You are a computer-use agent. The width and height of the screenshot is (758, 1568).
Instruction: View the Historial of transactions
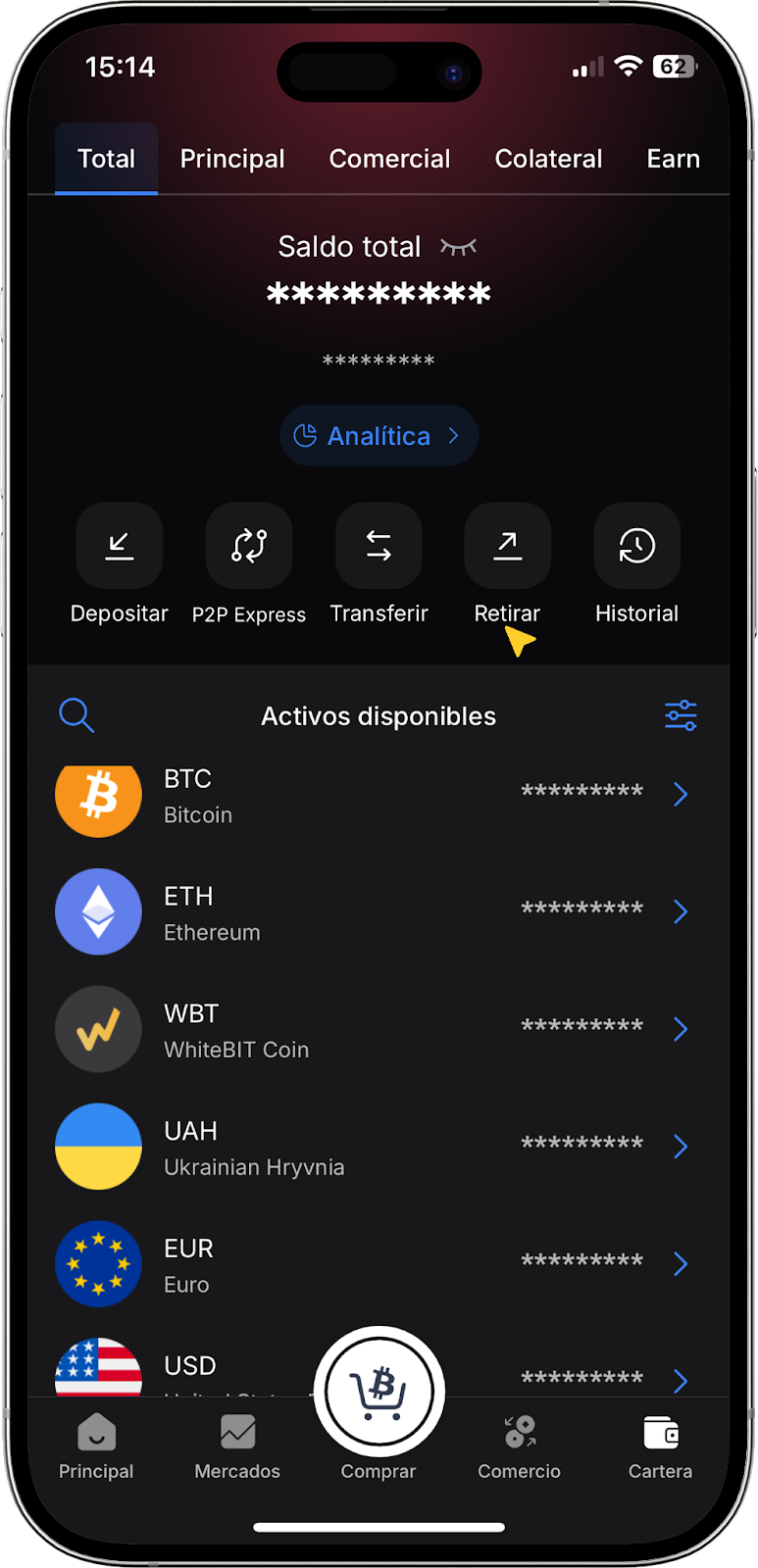pos(636,547)
